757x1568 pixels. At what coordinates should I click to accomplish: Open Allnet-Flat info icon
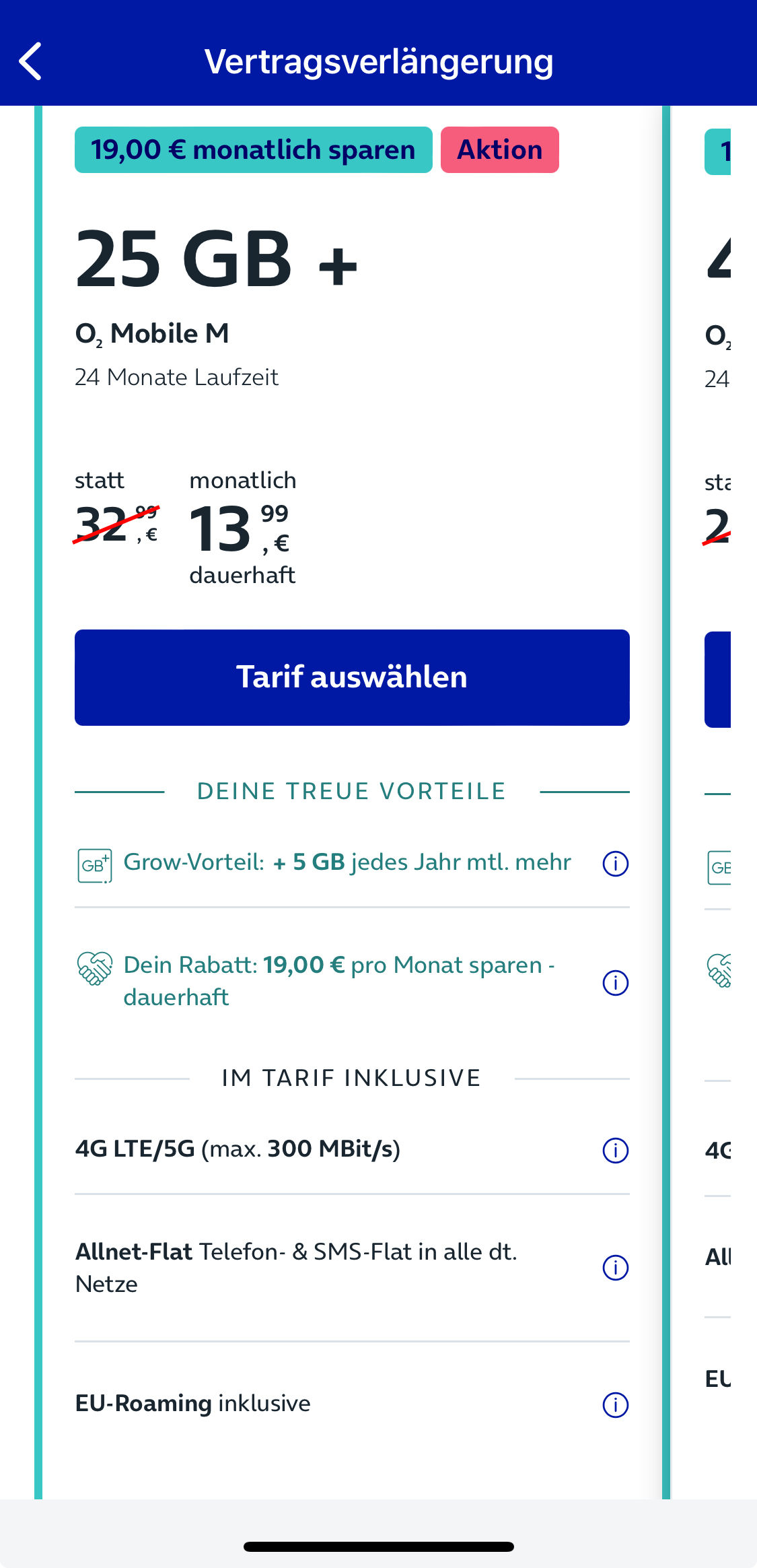(x=615, y=1268)
